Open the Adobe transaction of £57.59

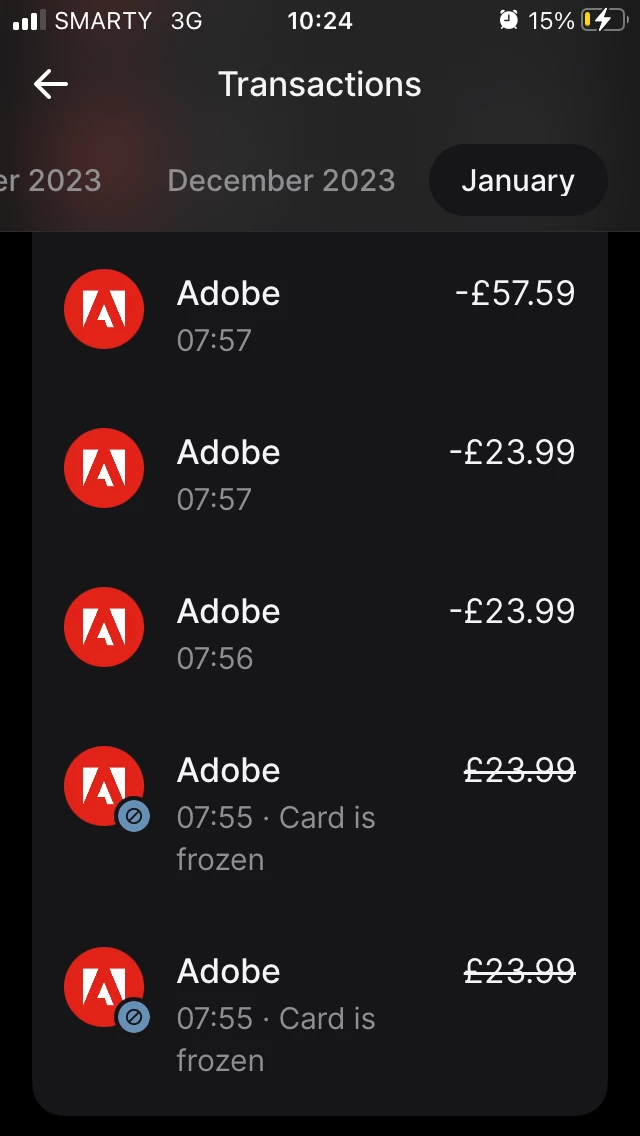[x=320, y=315]
